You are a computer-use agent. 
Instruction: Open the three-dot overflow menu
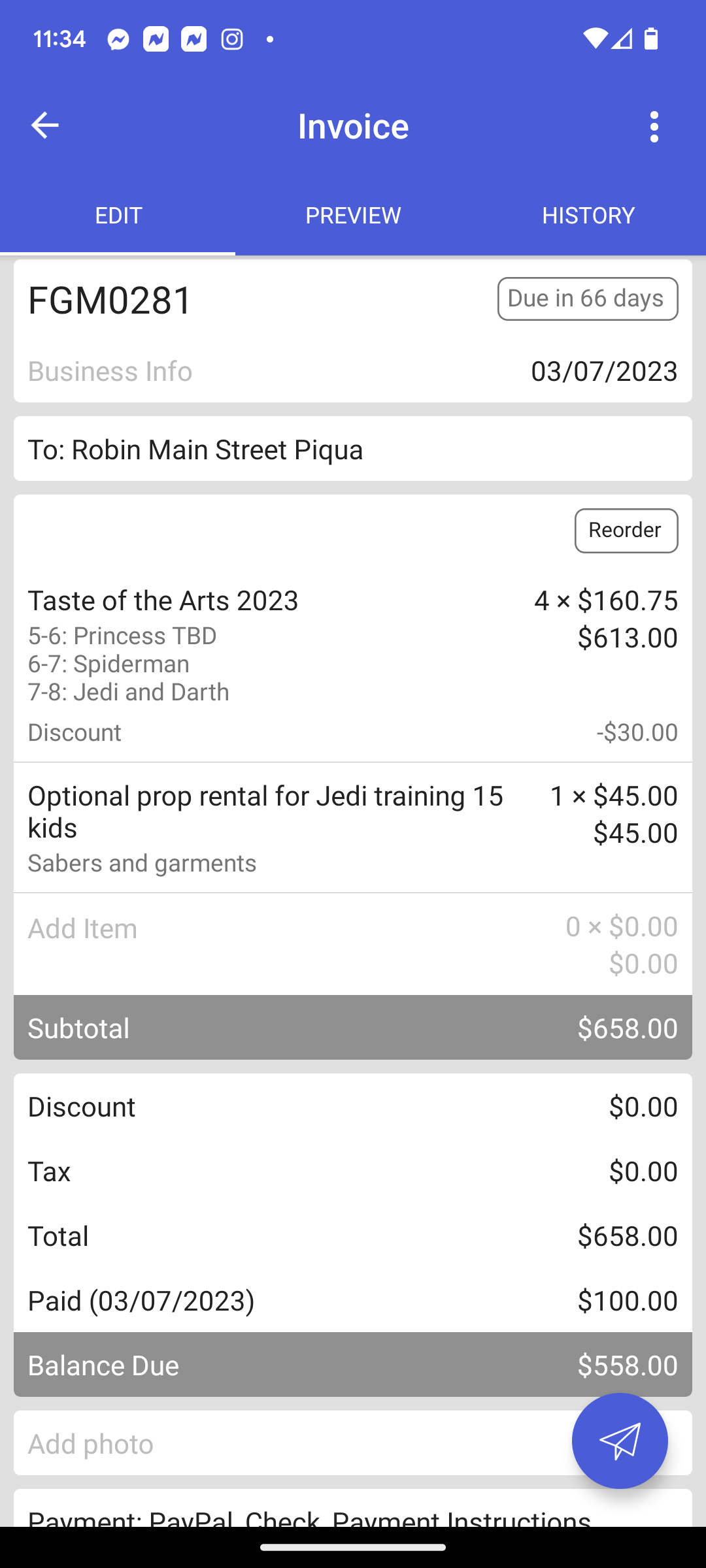click(654, 126)
